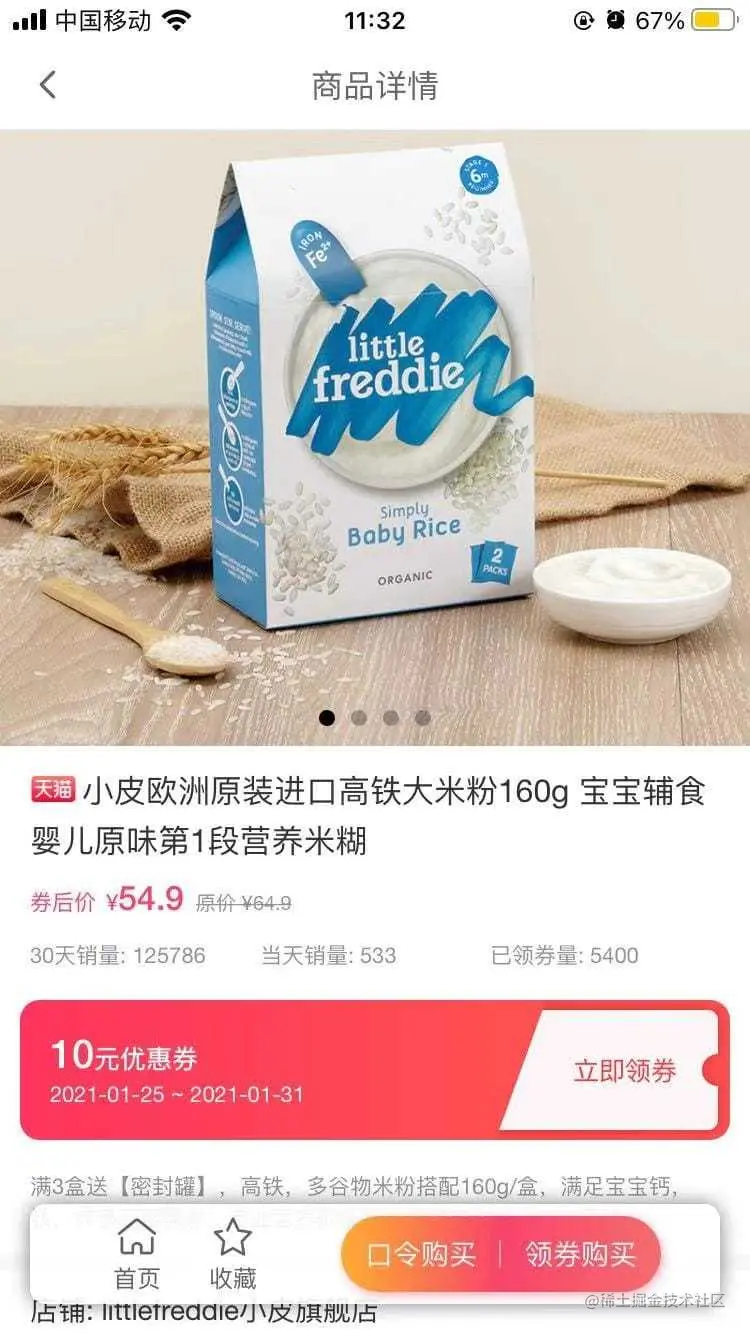Tap the 立即领券 coupon button
This screenshot has width=750, height=1334.
click(625, 1070)
